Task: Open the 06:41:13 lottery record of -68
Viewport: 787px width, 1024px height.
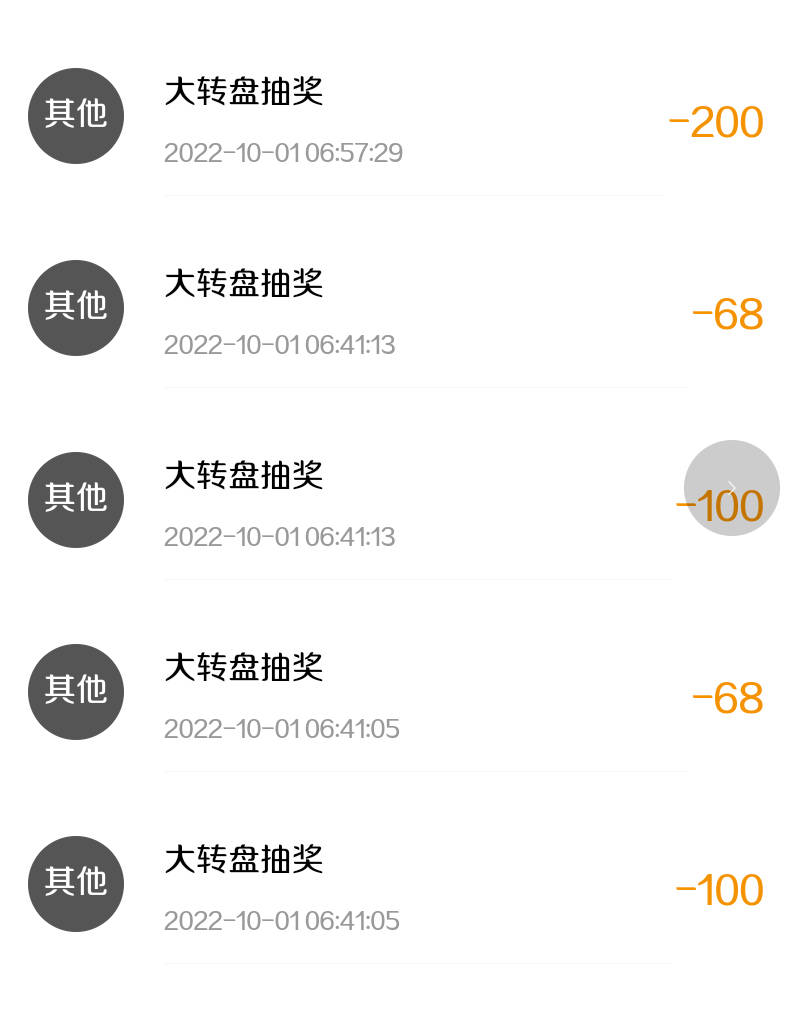Action: pyautogui.click(x=400, y=312)
